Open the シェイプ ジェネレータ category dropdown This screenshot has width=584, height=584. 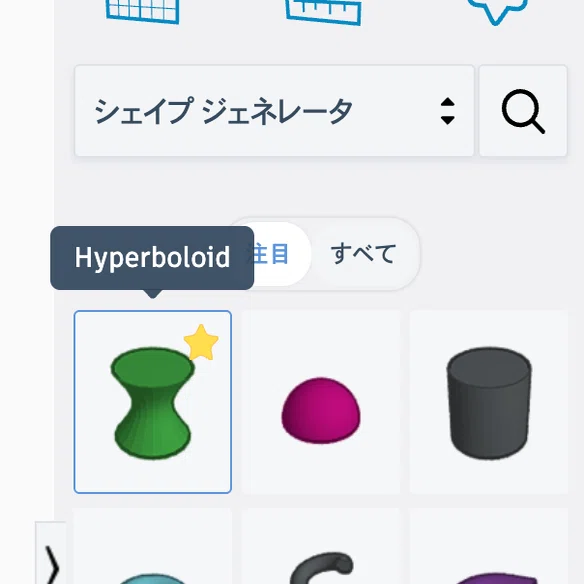[274, 111]
